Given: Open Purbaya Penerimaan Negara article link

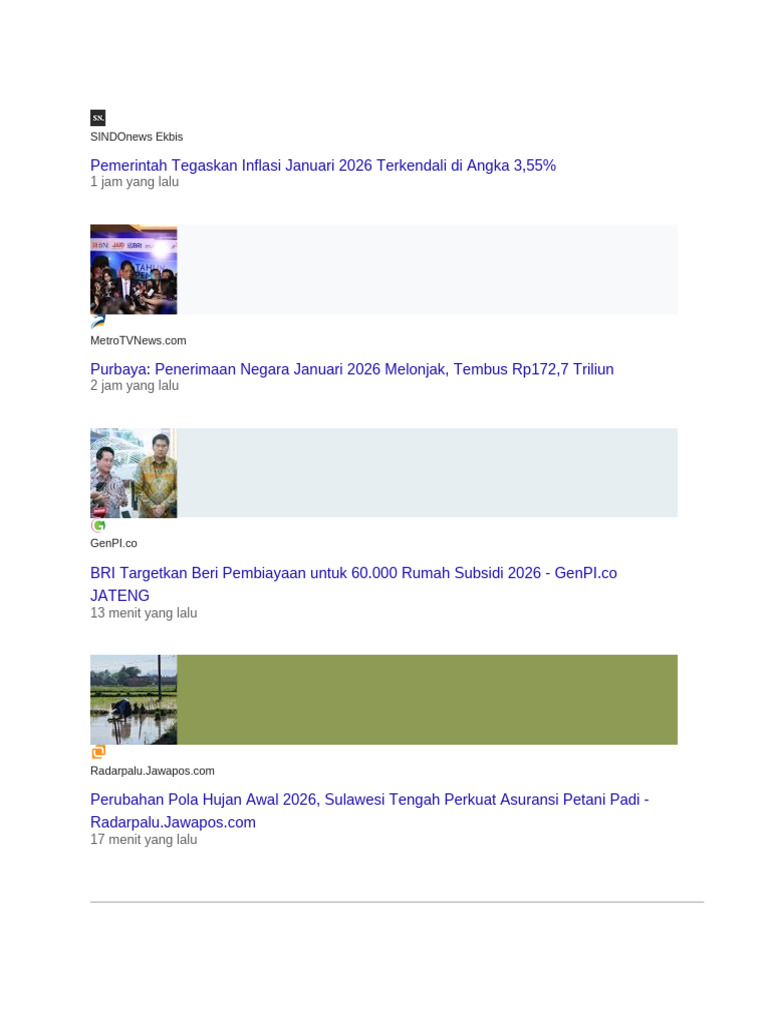Looking at the screenshot, I should pyautogui.click(x=352, y=369).
